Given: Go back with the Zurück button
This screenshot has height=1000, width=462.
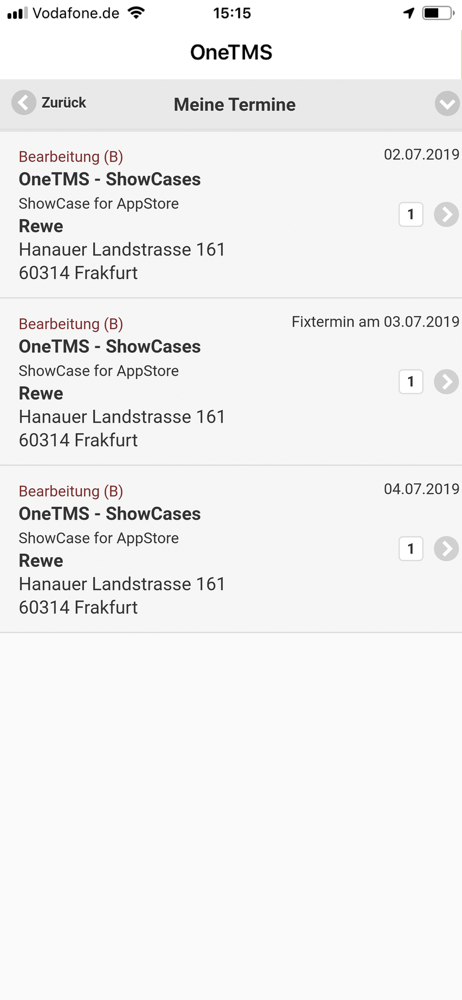Looking at the screenshot, I should click(49, 103).
